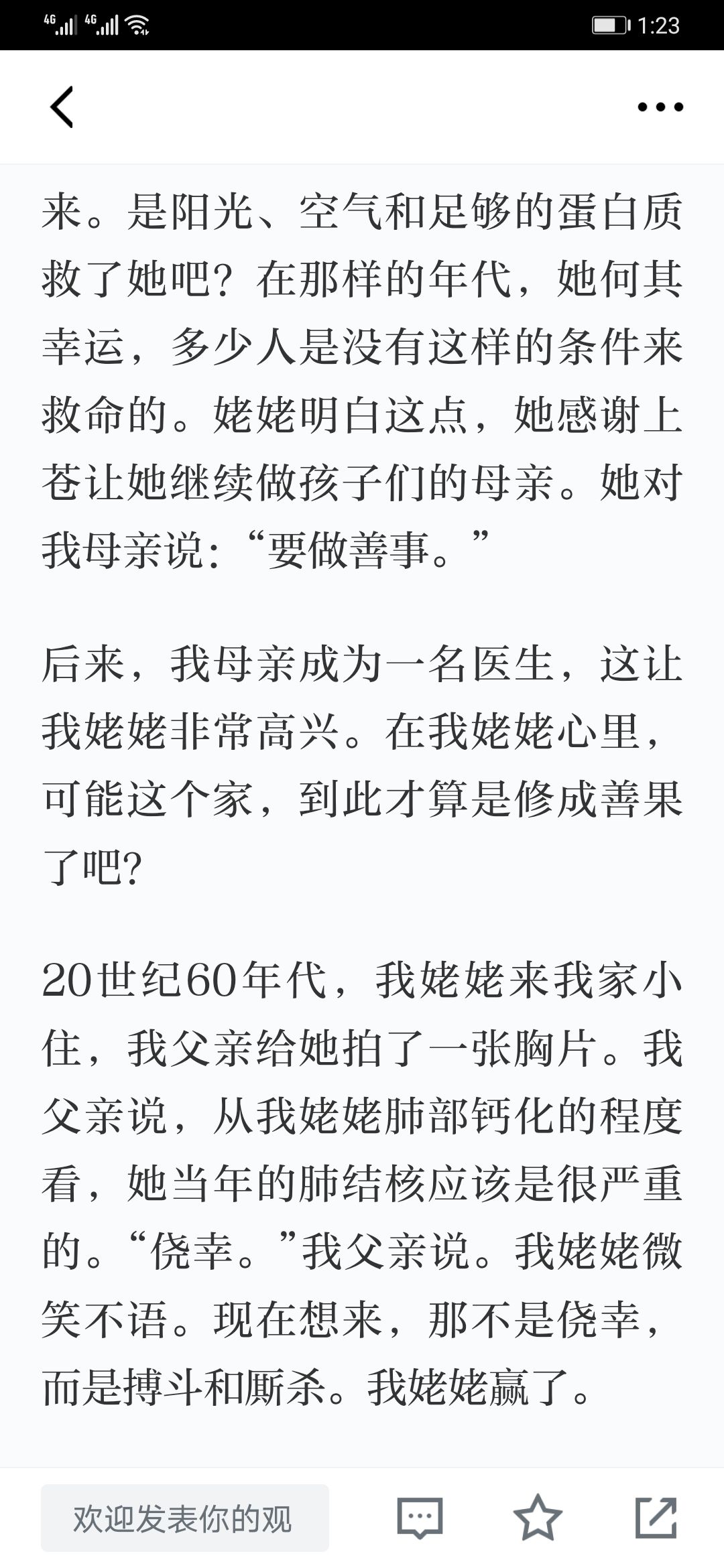View comments via the speech-bubble icon
This screenshot has height=1568, width=724.
(420, 1517)
